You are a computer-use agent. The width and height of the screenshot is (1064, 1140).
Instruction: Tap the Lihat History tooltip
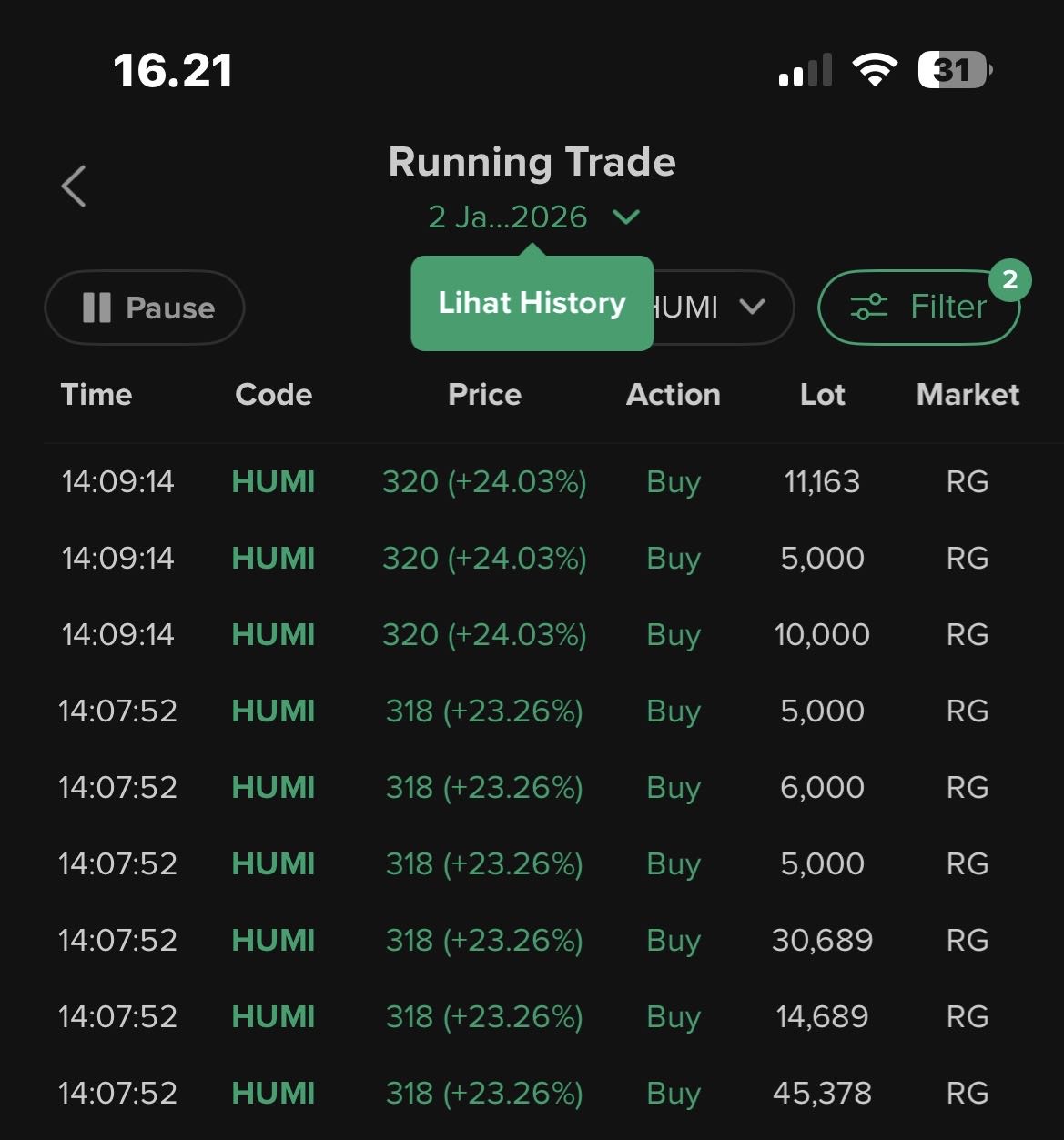pyautogui.click(x=532, y=303)
